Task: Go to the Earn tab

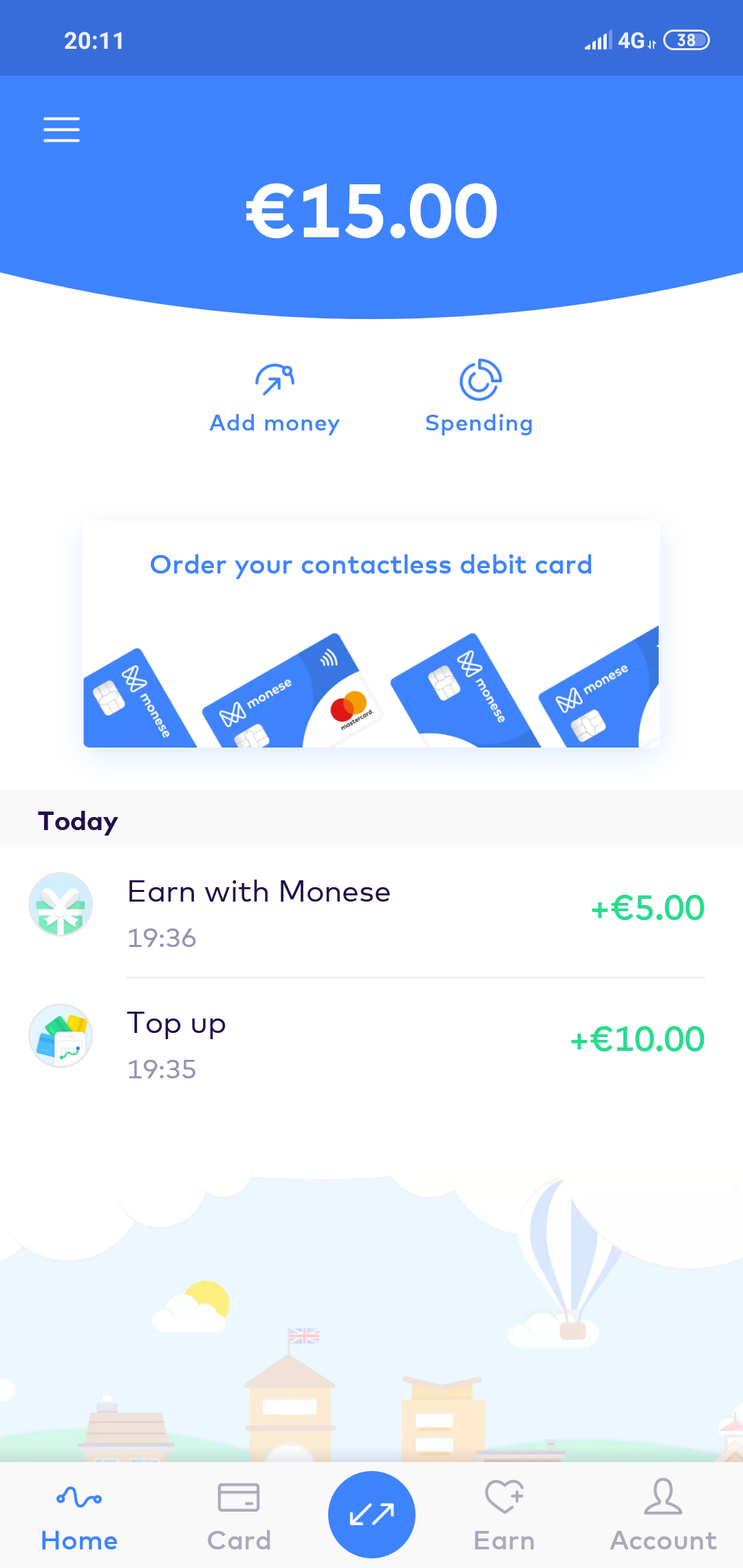Action: (504, 1515)
